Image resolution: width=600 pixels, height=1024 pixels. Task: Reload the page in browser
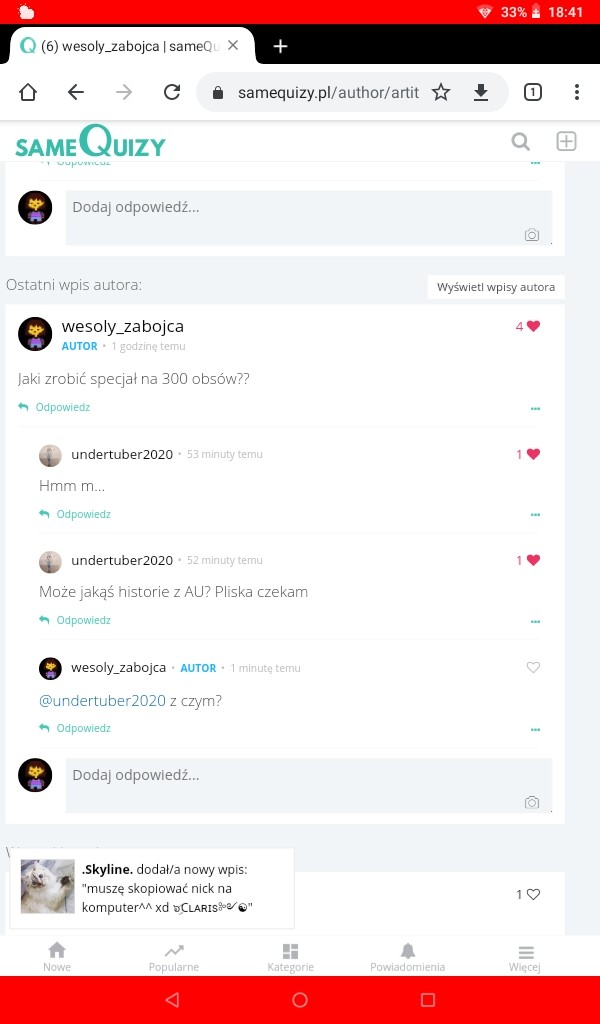172,92
